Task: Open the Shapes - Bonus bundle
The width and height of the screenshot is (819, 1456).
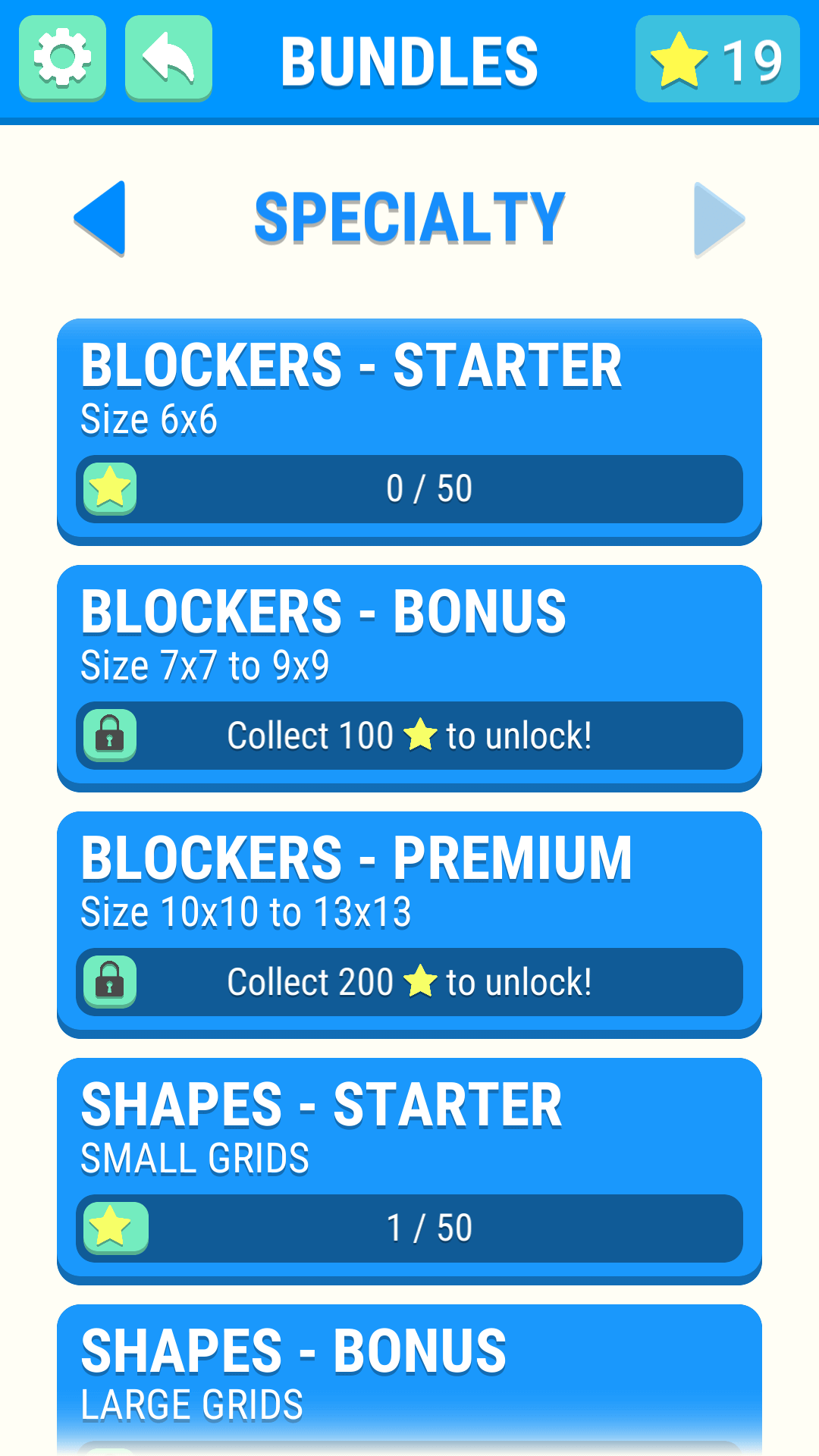Action: coord(409,1380)
